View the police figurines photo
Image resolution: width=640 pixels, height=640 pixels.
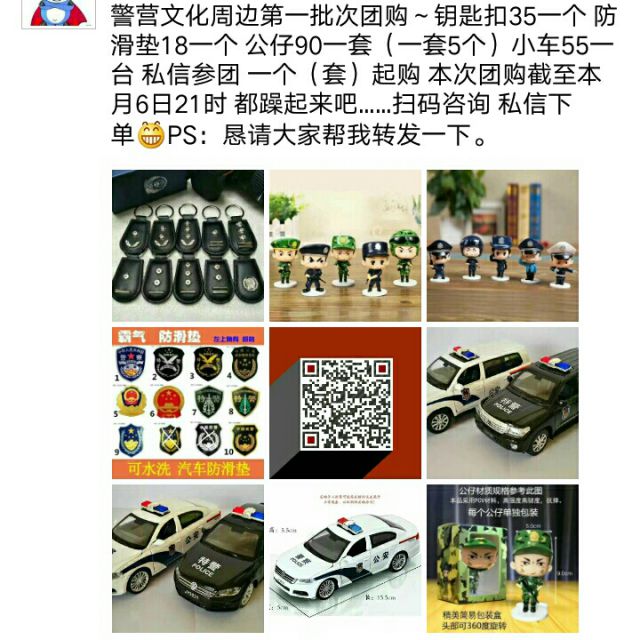click(502, 245)
